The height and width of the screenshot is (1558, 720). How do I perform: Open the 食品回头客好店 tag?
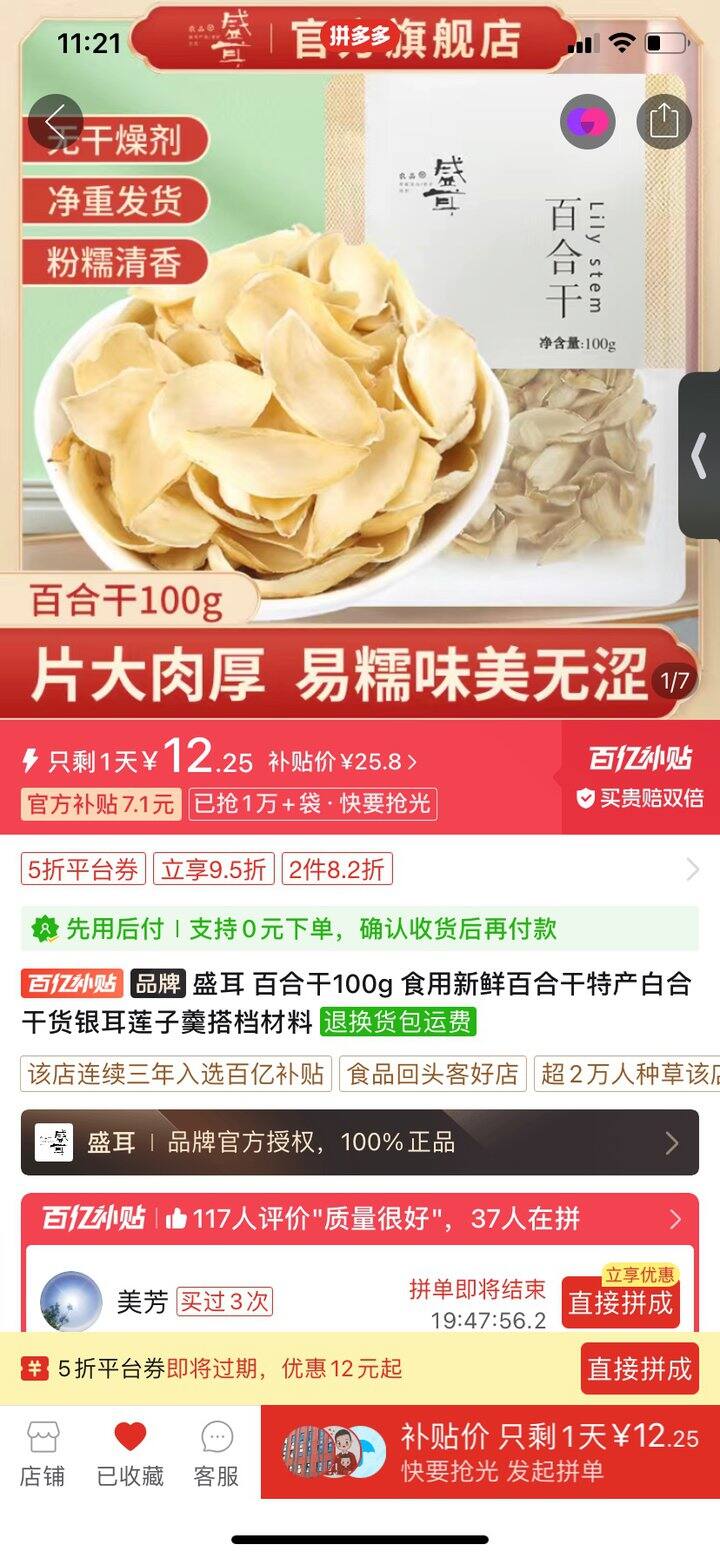pos(432,1075)
